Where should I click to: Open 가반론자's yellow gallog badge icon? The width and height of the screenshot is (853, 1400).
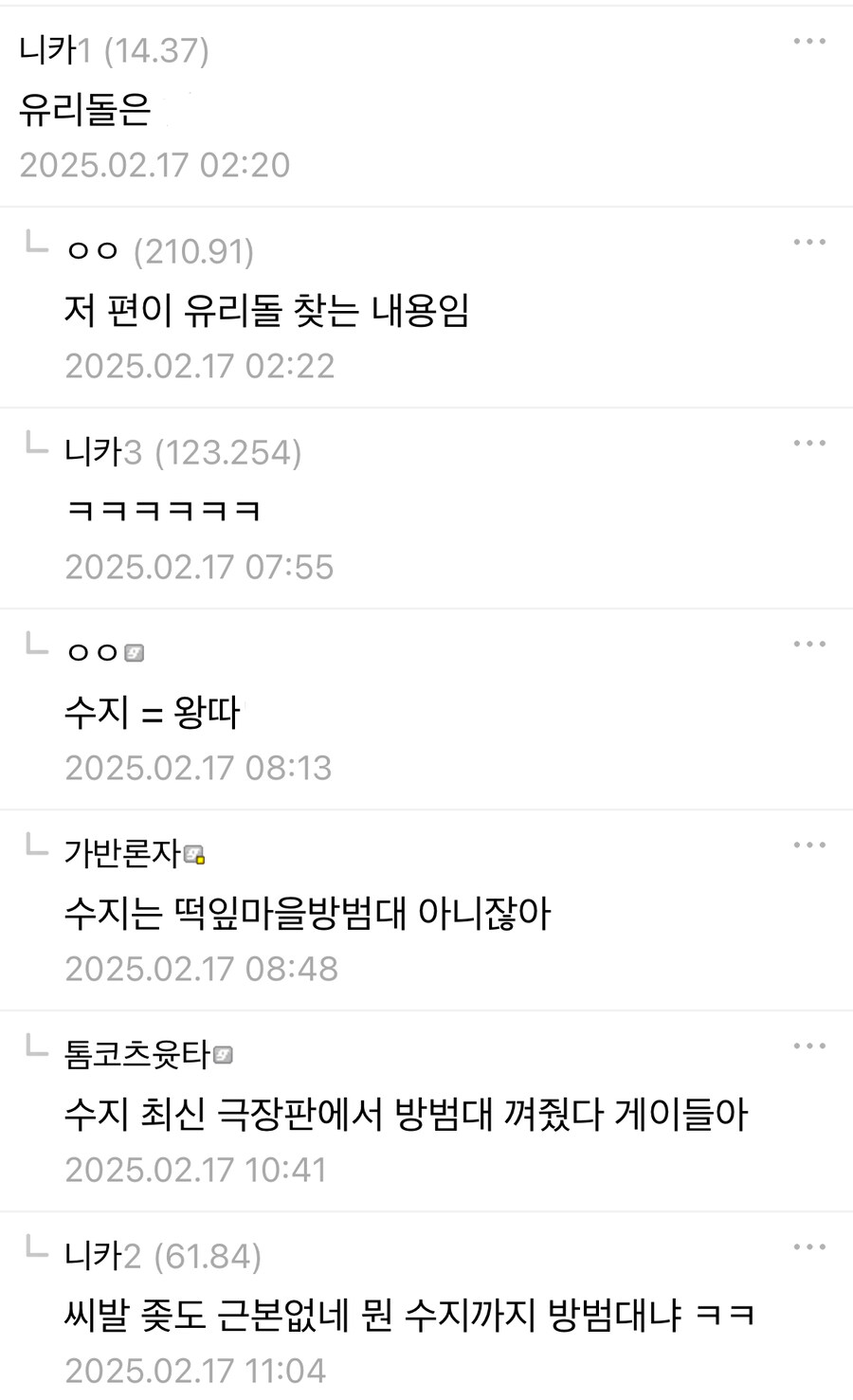(x=196, y=855)
